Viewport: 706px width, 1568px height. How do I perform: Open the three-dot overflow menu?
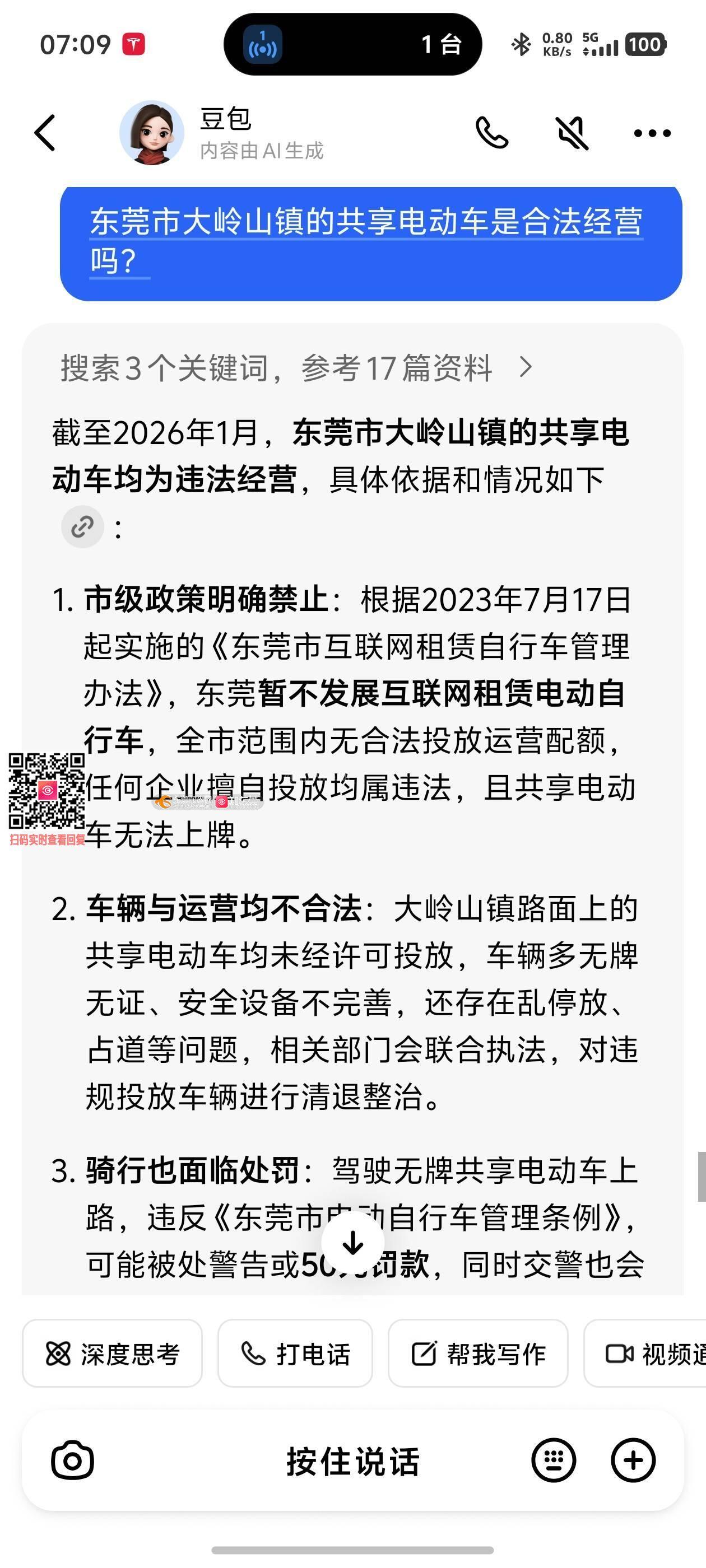coord(652,133)
